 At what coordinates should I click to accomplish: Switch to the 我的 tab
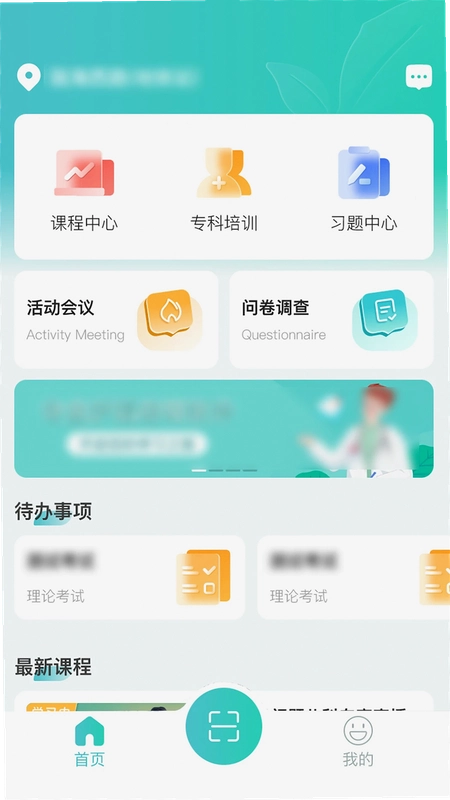tap(358, 742)
